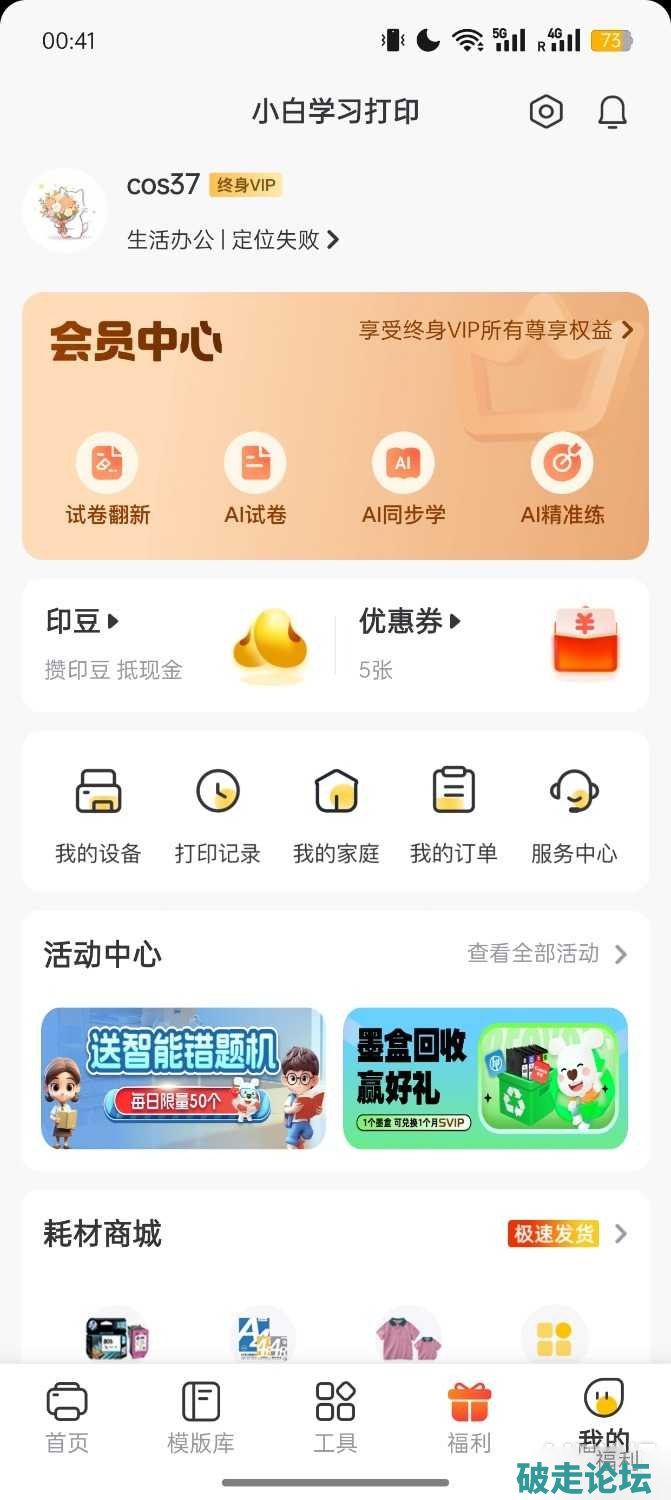The image size is (671, 1500).
Task: Open the notifications bell
Action: (612, 112)
